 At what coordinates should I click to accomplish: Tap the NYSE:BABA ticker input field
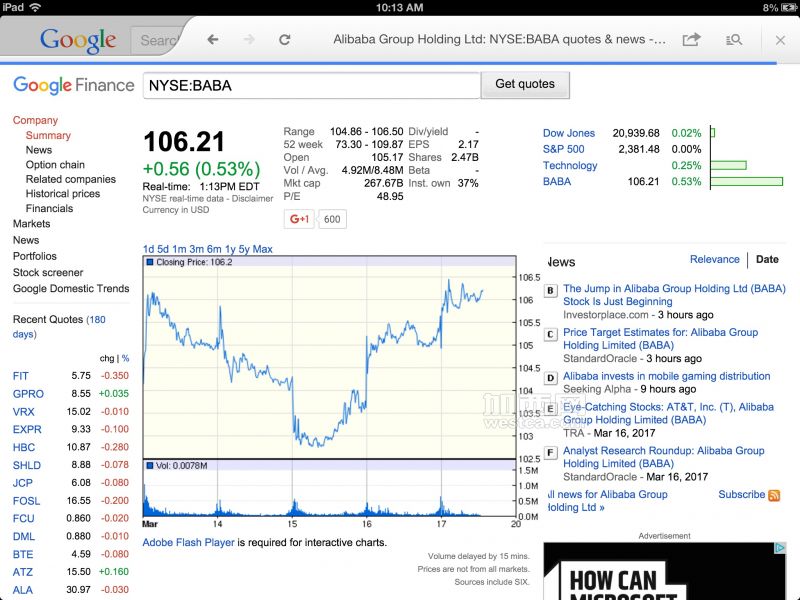tap(312, 85)
